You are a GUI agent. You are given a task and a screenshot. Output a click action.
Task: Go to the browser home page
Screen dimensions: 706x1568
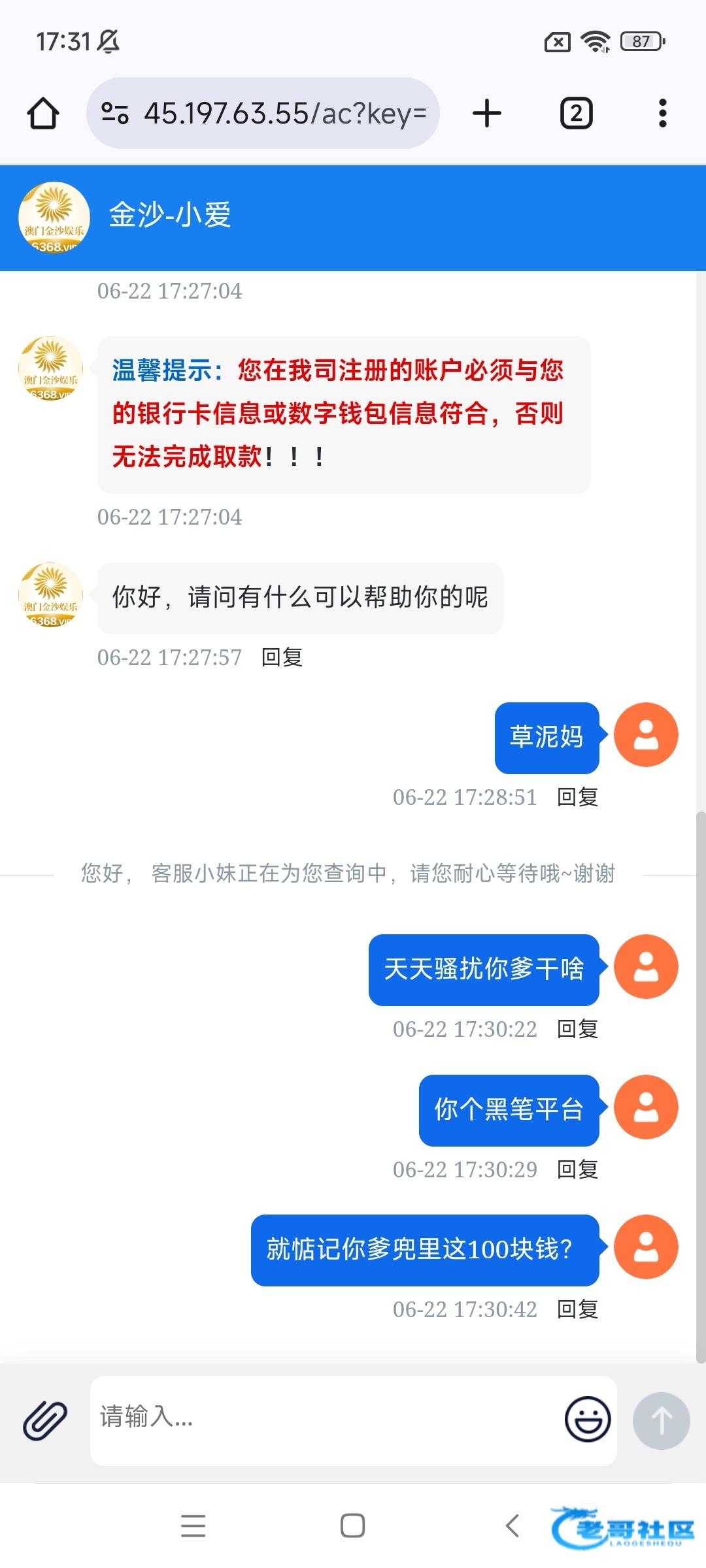coord(43,114)
